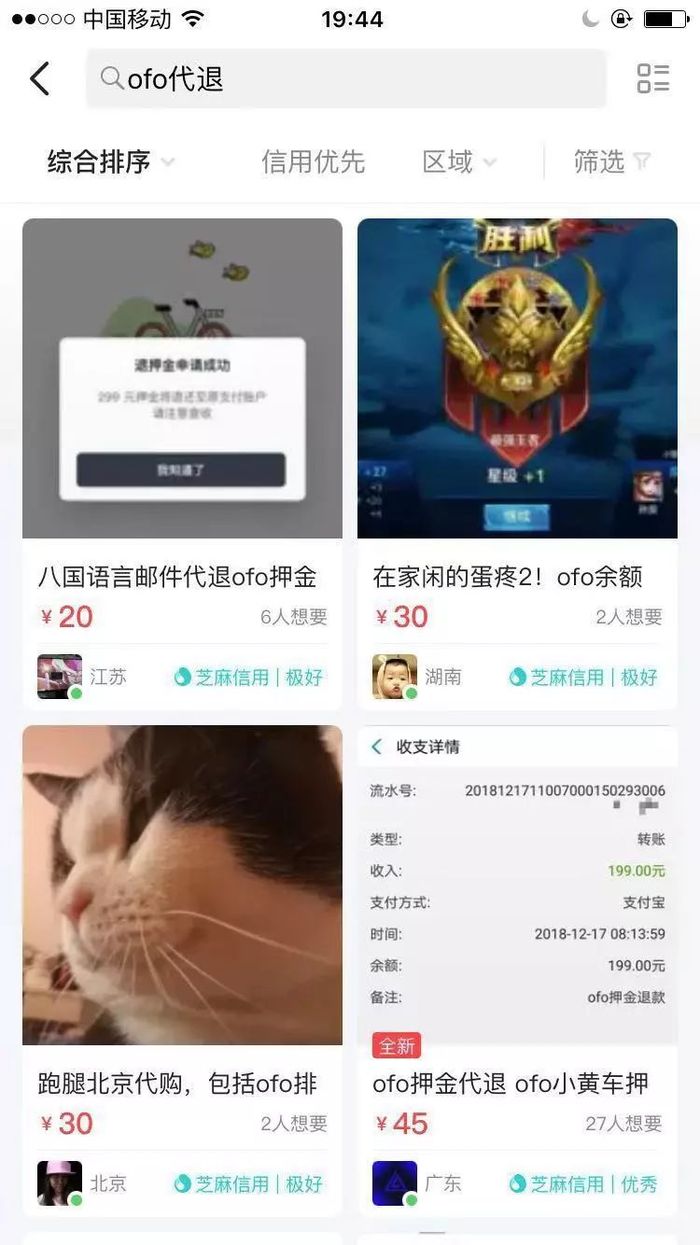View the seller avatar from 湖南
Image resolution: width=700 pixels, height=1245 pixels.
[x=394, y=677]
